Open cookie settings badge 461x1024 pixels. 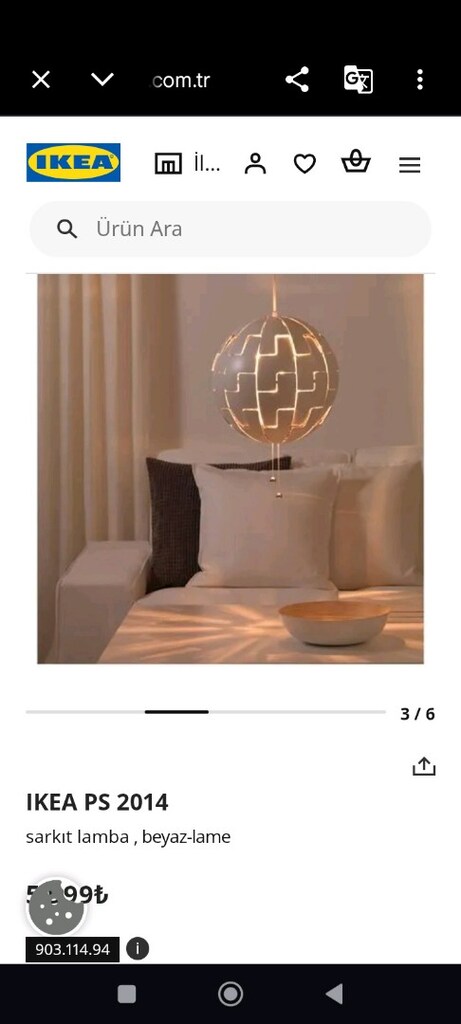[x=56, y=908]
